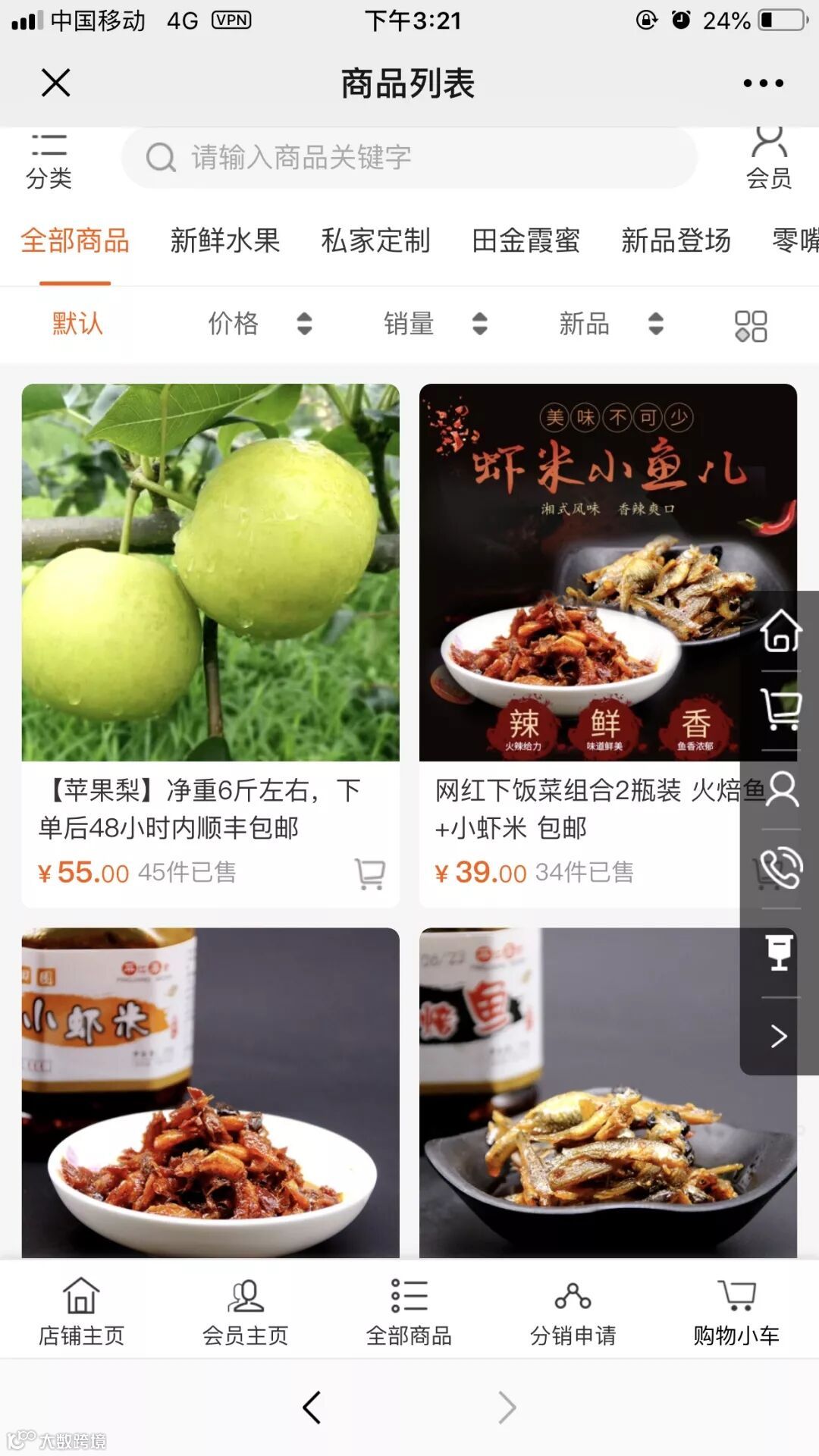Add 苹果梨 to the cart
The width and height of the screenshot is (819, 1456).
point(370,874)
